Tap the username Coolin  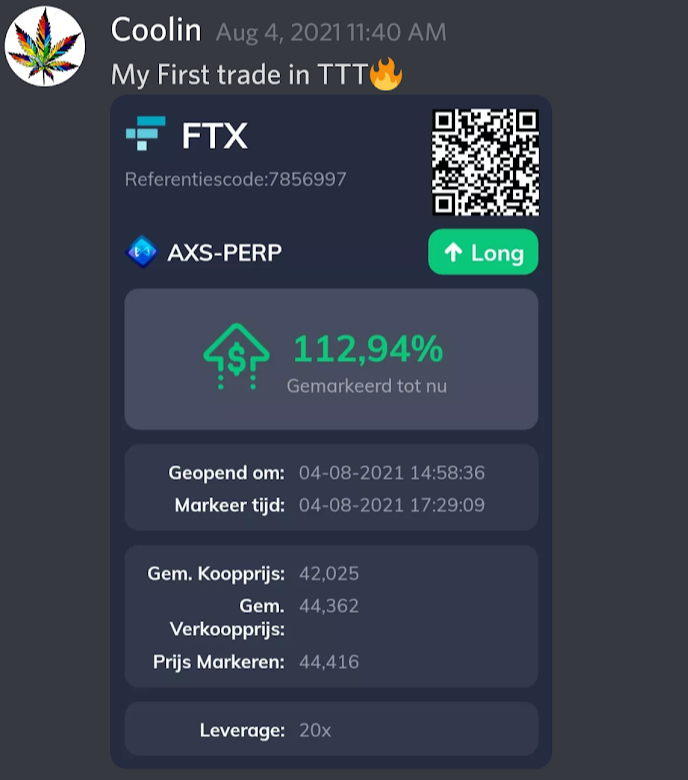pos(158,30)
